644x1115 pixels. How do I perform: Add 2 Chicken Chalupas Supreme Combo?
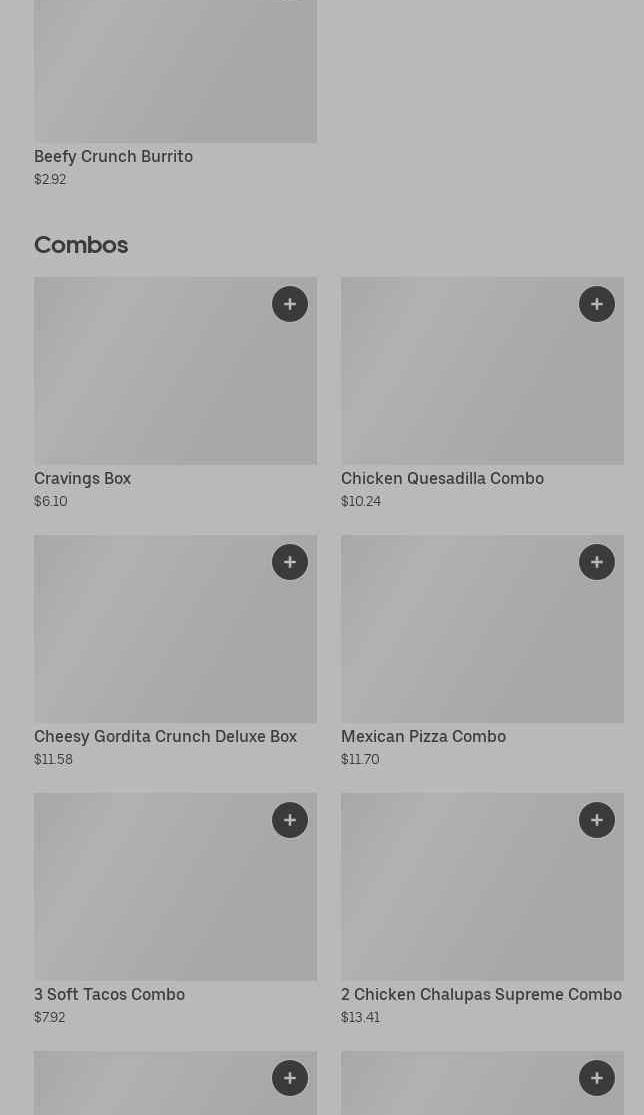pyautogui.click(x=597, y=820)
